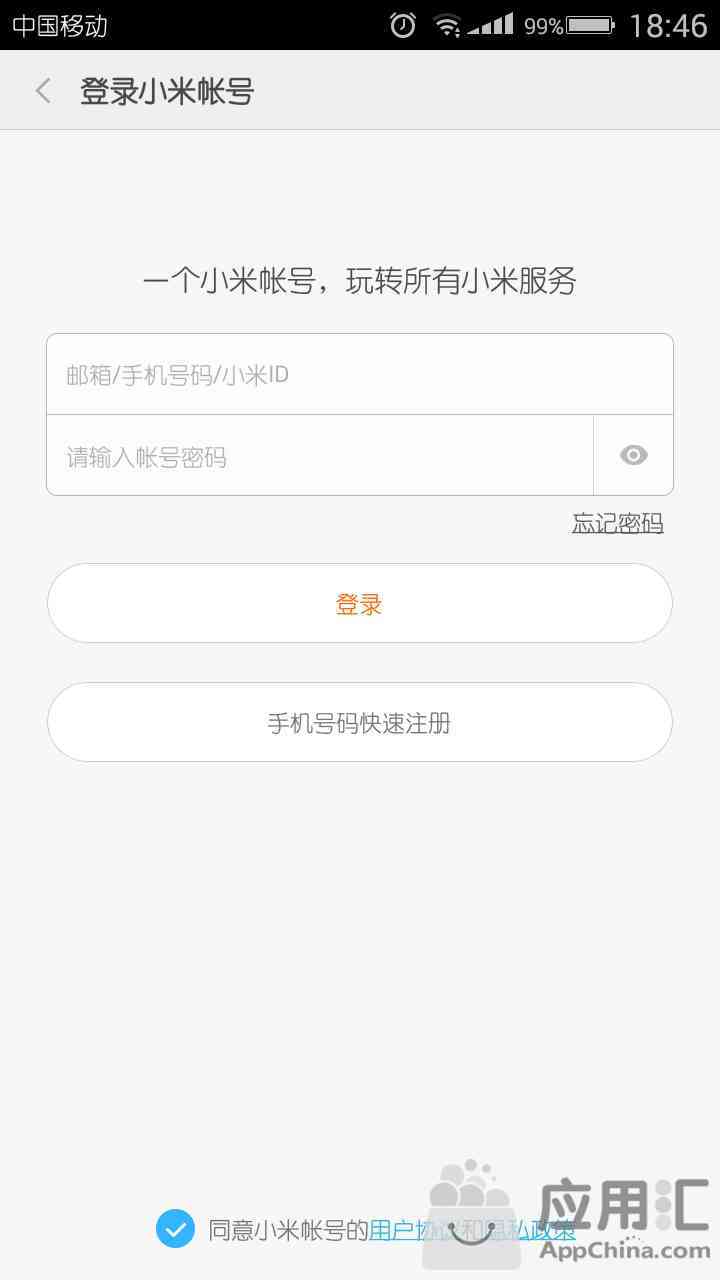Screen dimensions: 720x1280
Task: Tap the 请输入帐号密码 password field
Action: coord(320,456)
